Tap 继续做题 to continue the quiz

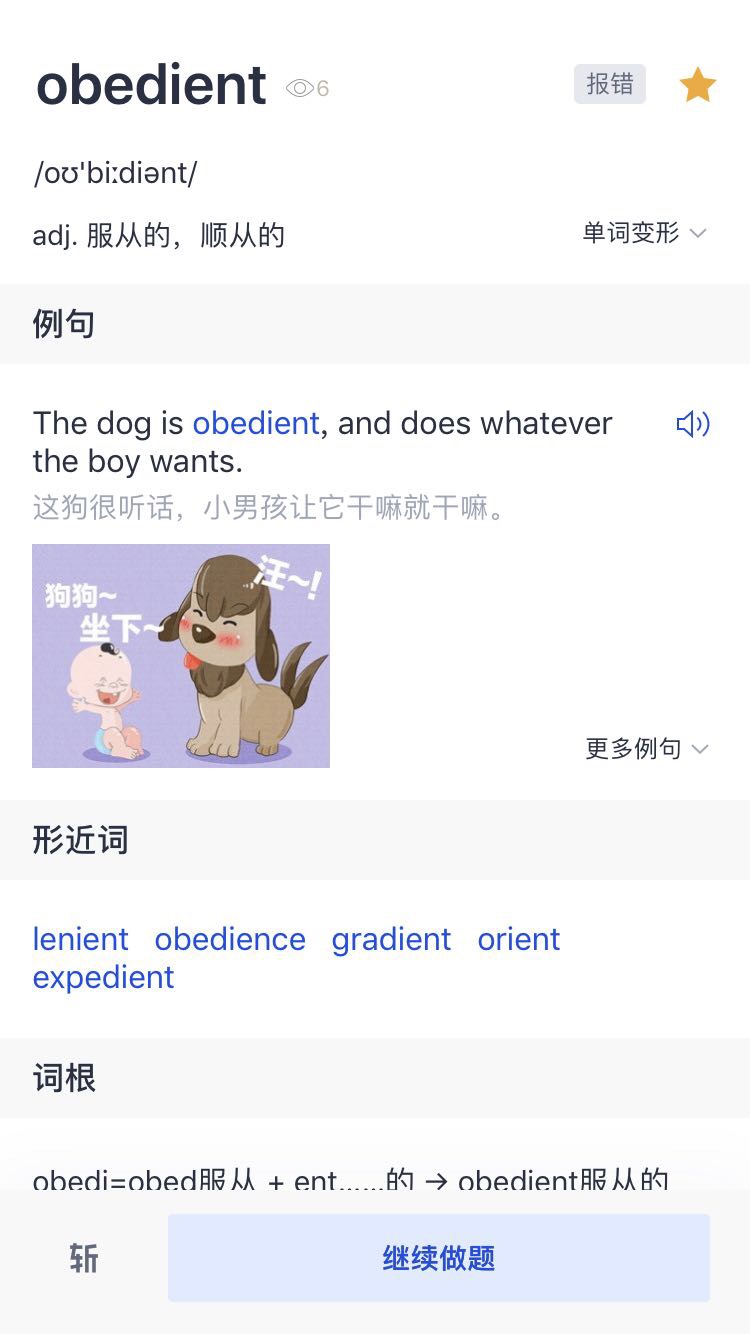click(x=439, y=1258)
